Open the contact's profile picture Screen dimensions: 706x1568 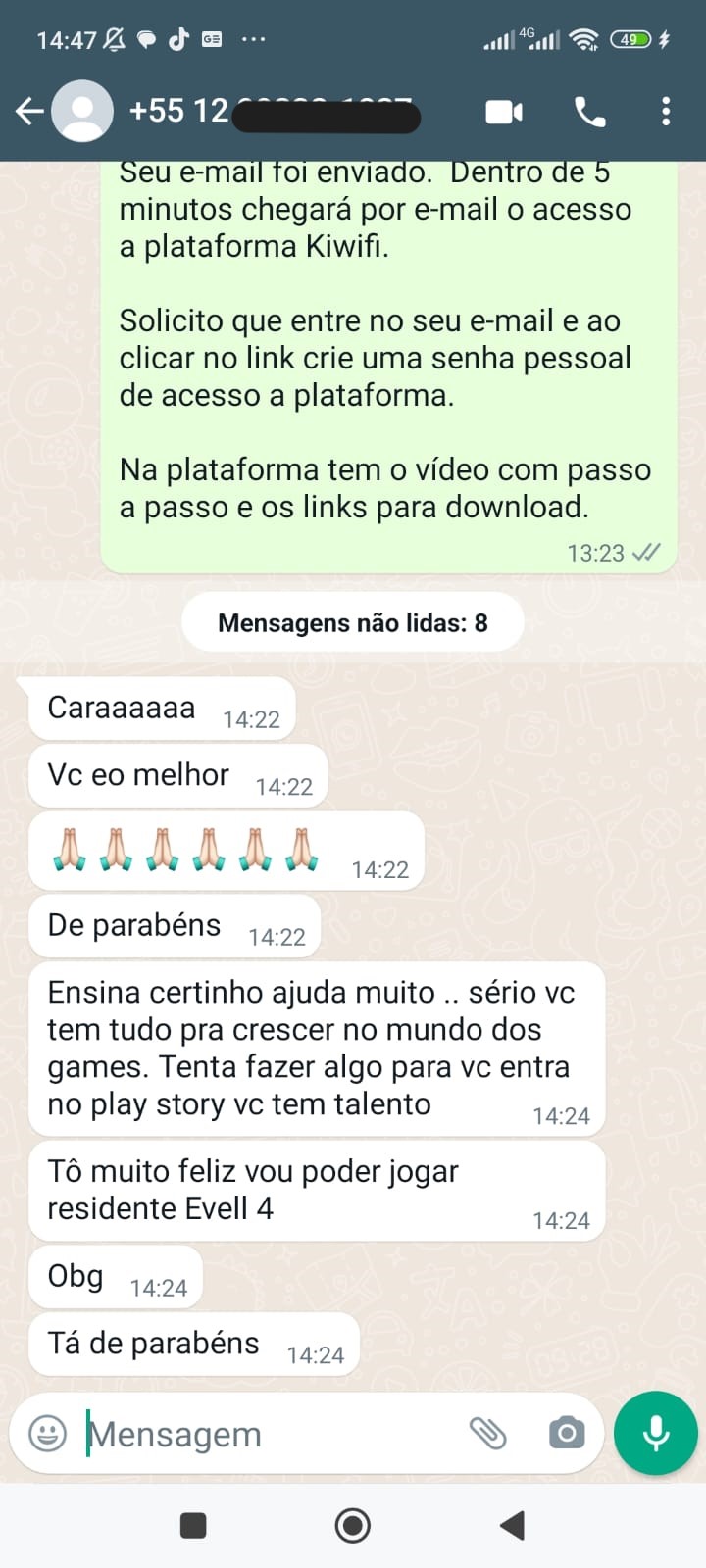tap(83, 111)
